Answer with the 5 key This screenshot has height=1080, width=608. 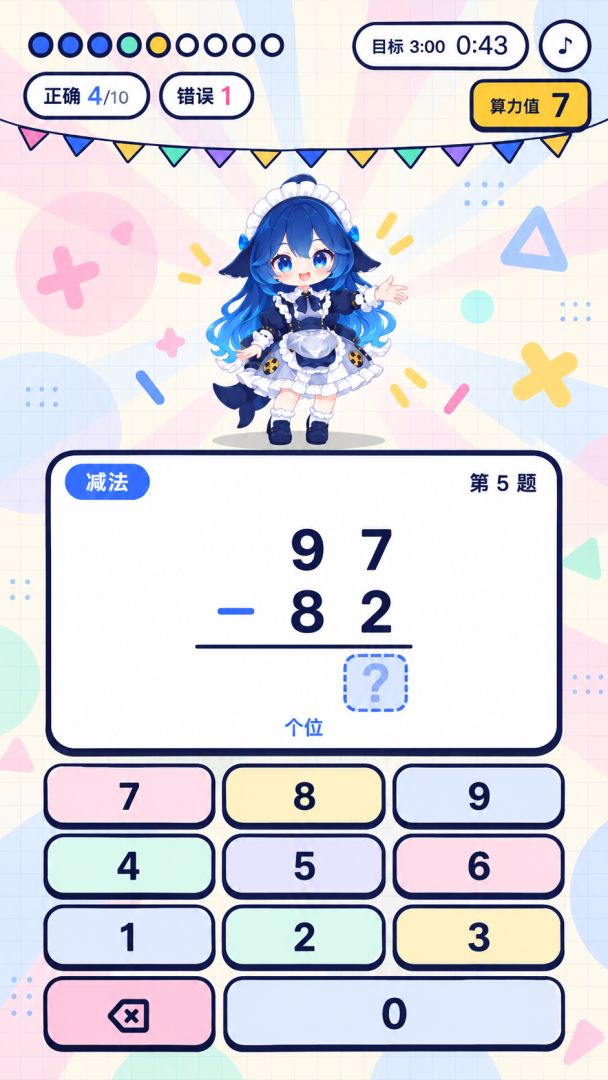(x=304, y=866)
